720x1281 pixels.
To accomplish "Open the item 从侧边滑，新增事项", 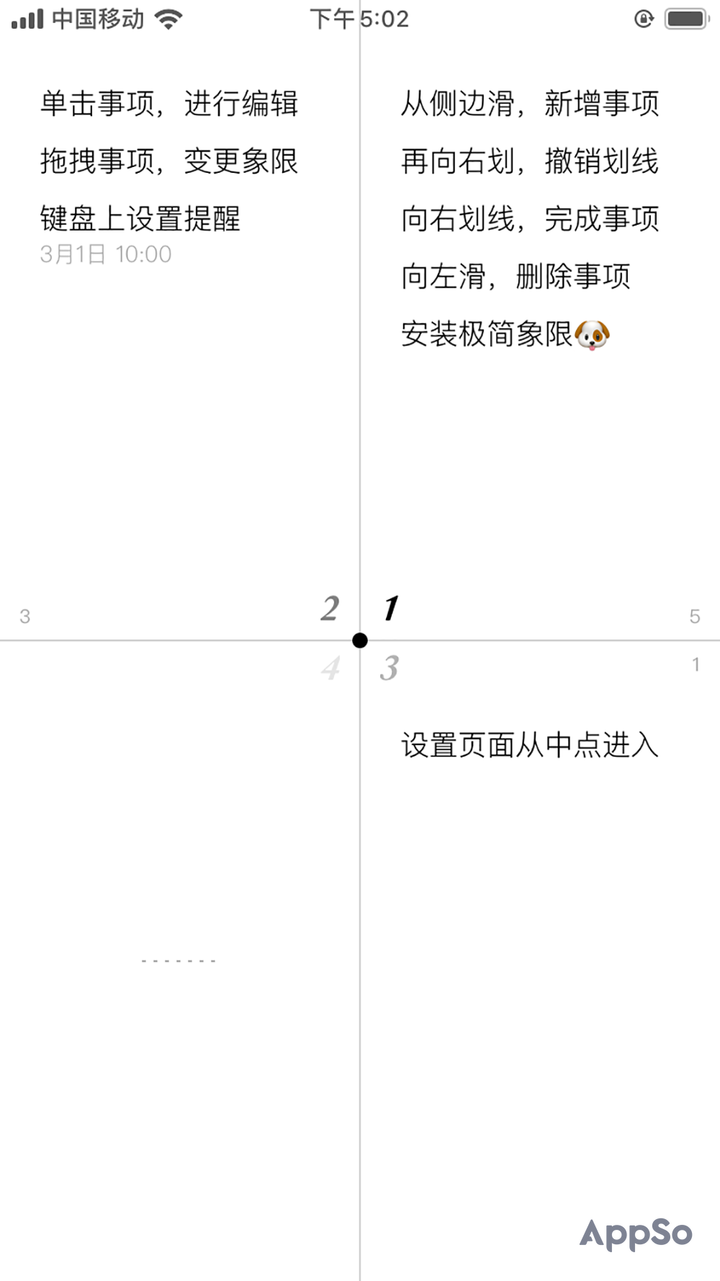I will [530, 103].
